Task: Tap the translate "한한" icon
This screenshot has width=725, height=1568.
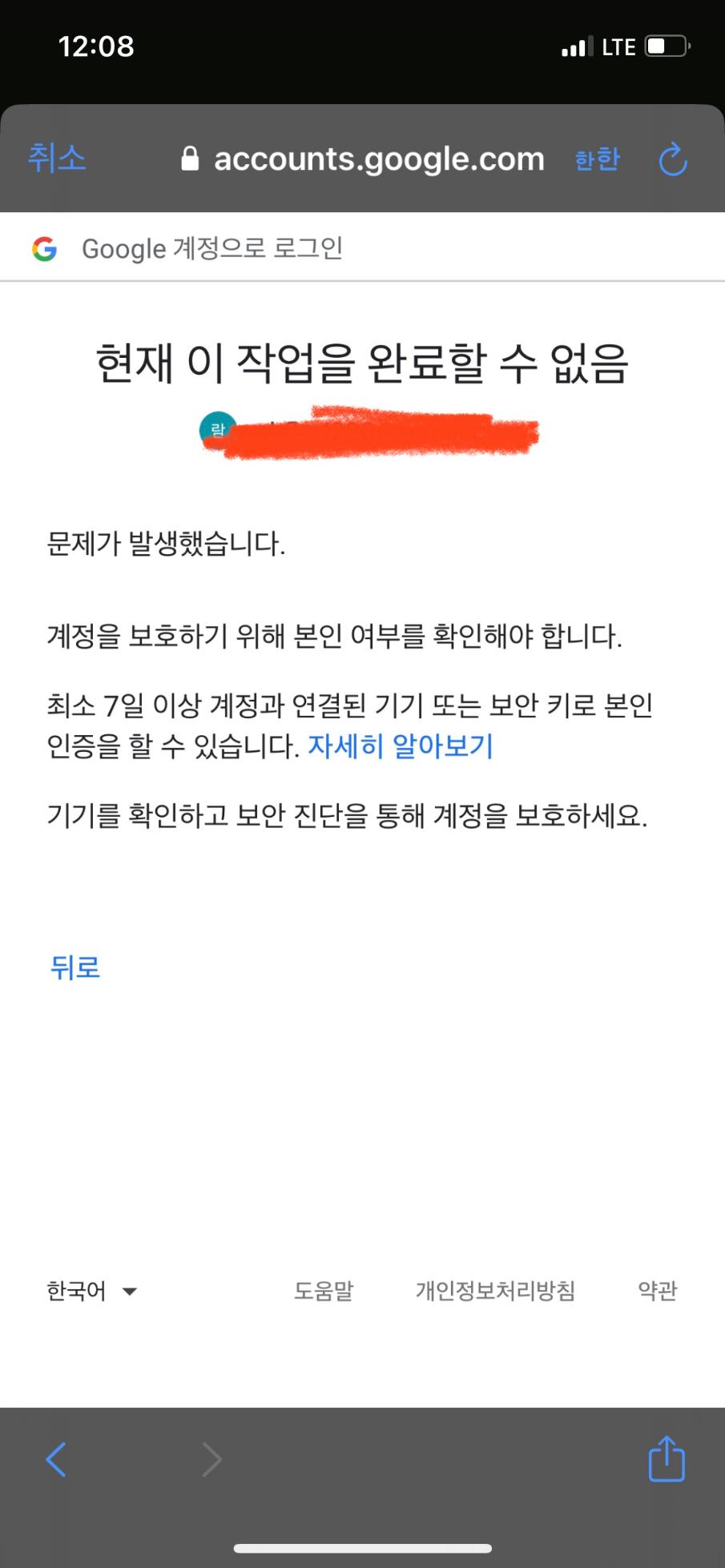Action: coord(596,159)
